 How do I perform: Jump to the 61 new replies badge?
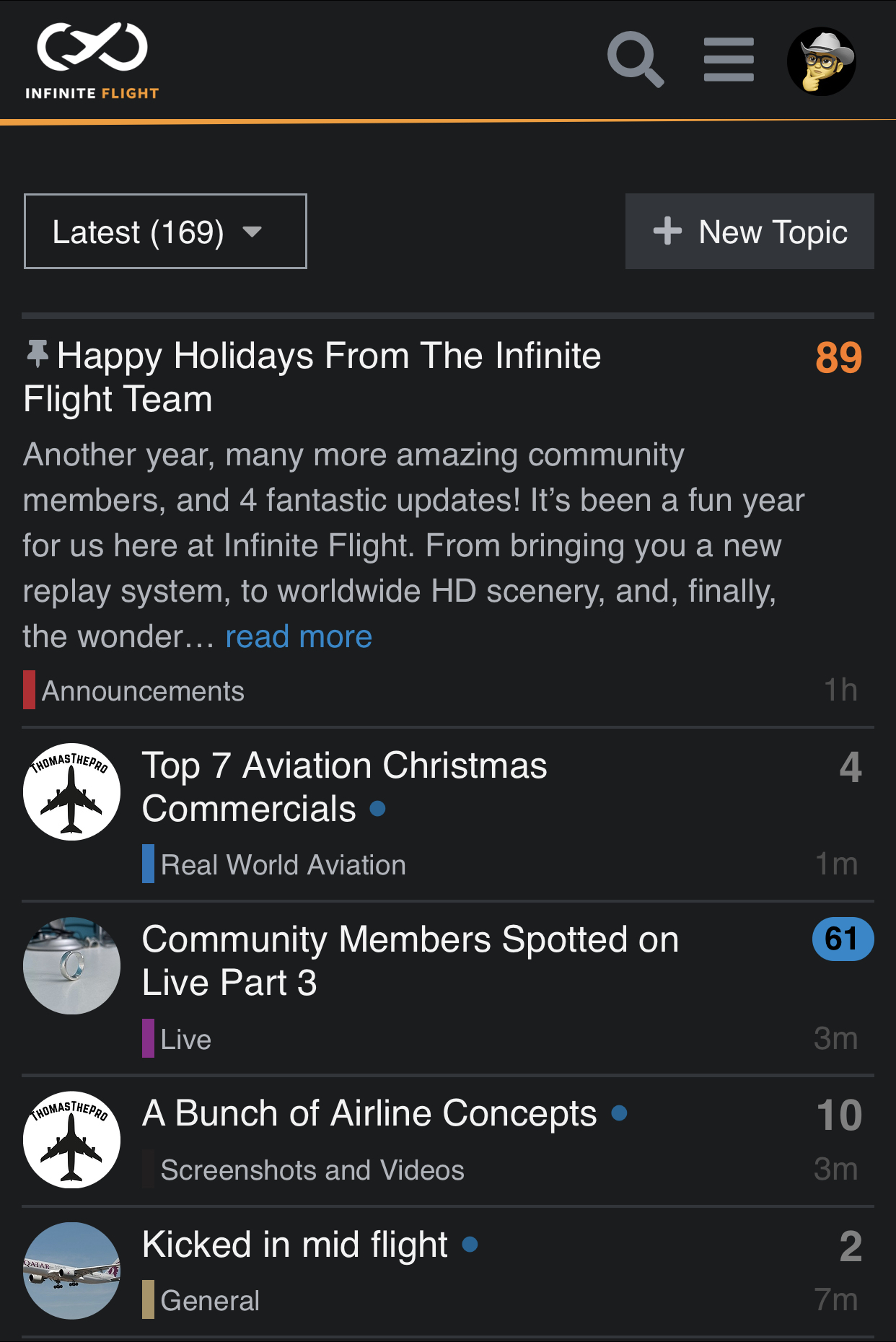click(x=842, y=939)
